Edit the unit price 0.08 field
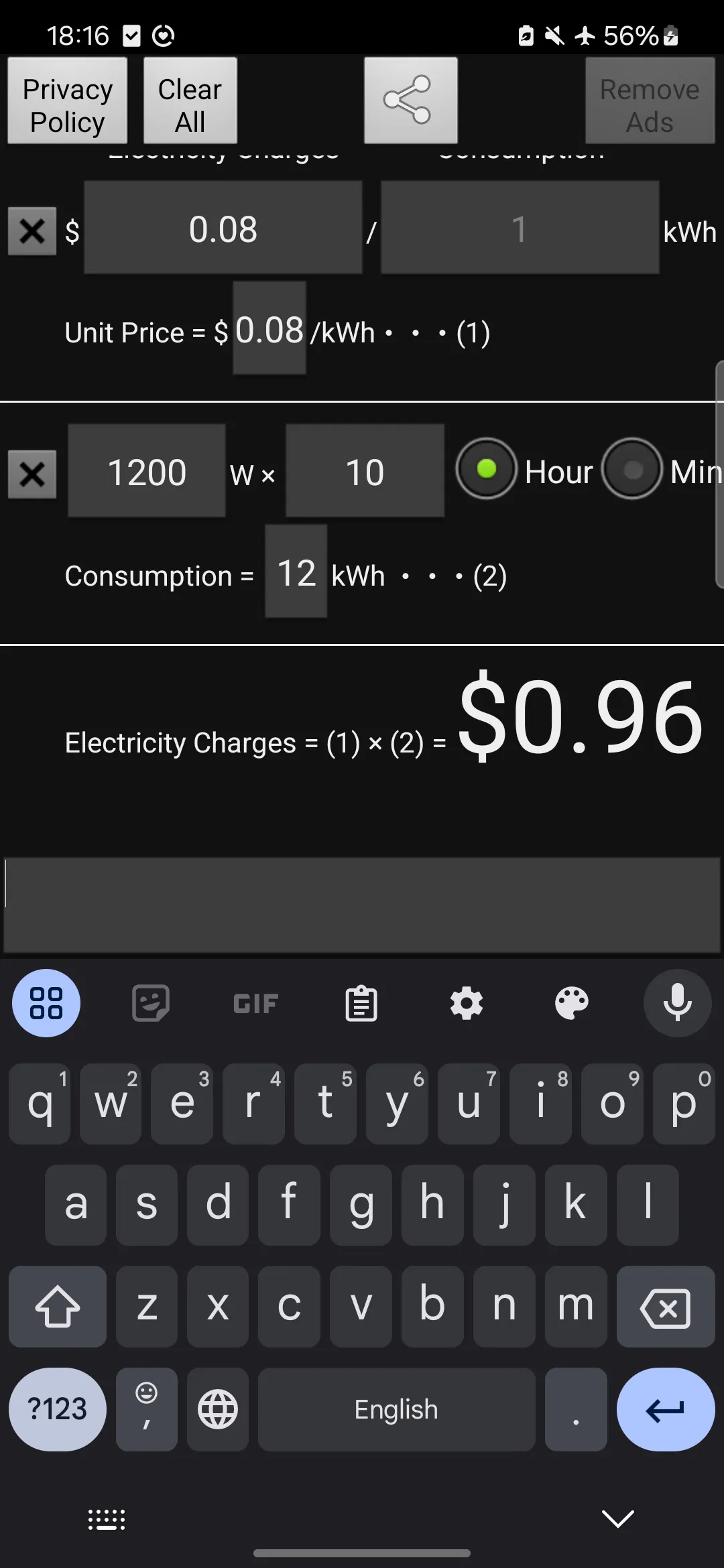 tap(269, 328)
